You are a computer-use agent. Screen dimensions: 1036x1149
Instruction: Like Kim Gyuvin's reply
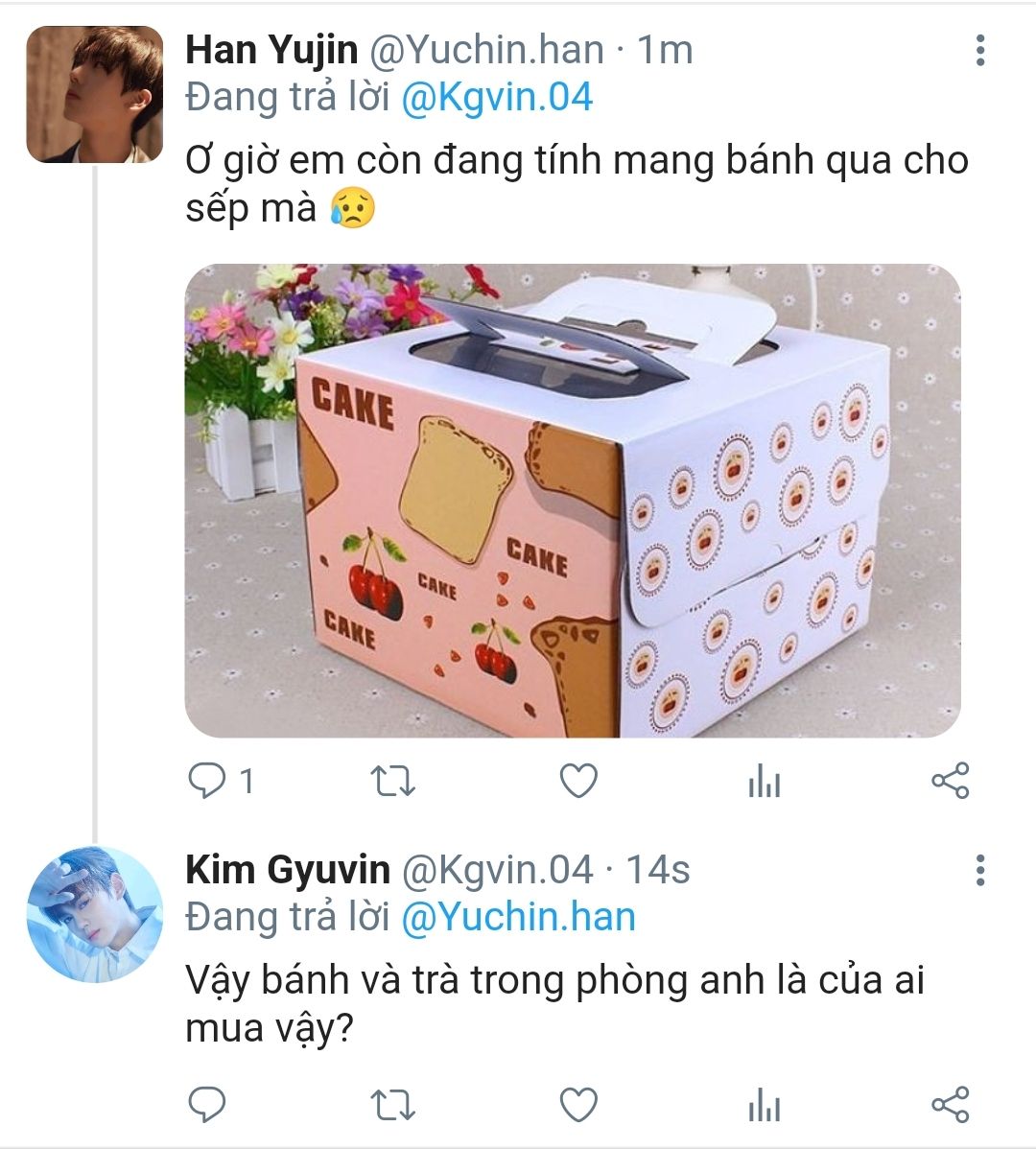[578, 1105]
